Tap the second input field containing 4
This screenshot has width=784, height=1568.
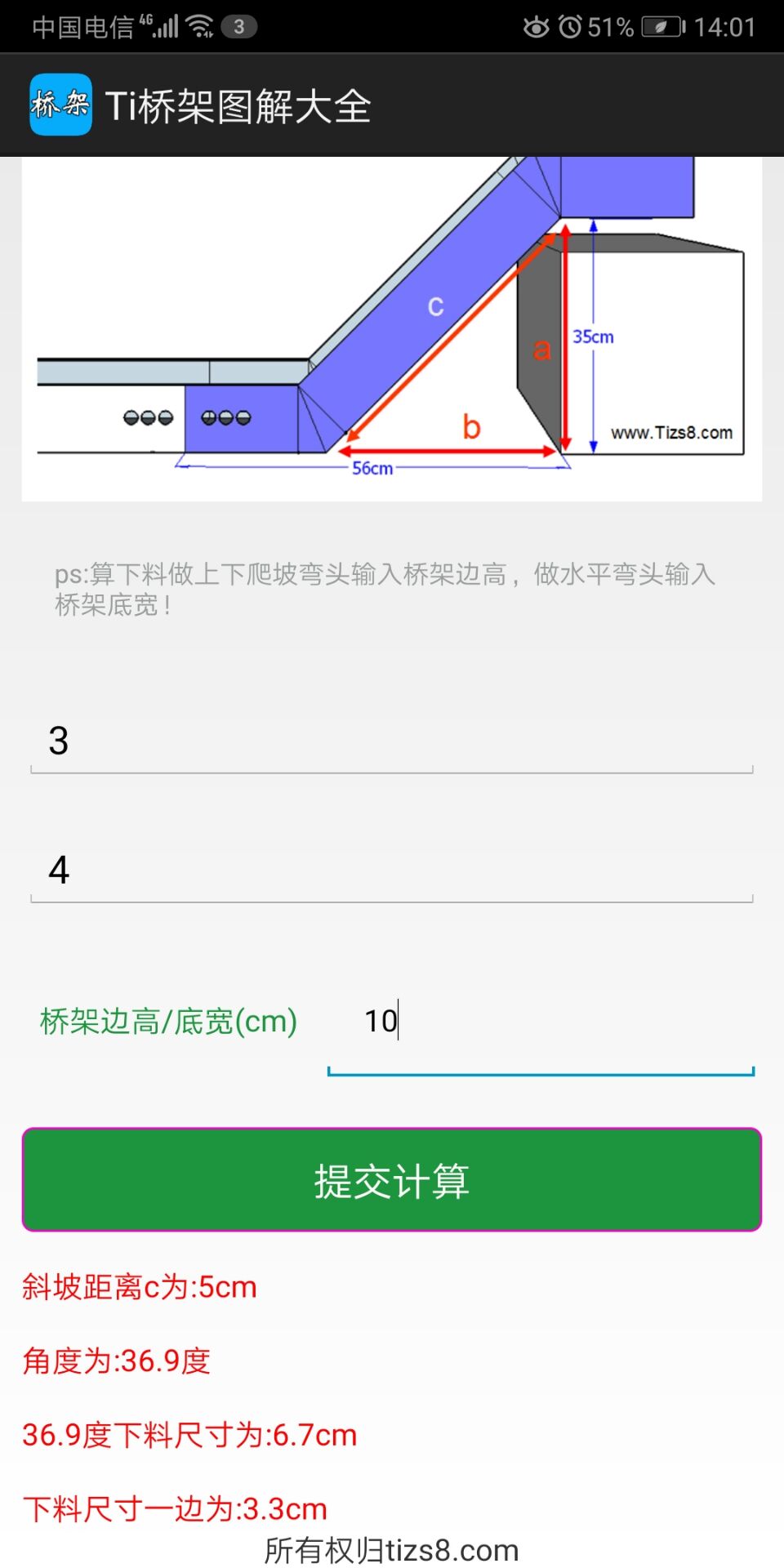pyautogui.click(x=392, y=871)
